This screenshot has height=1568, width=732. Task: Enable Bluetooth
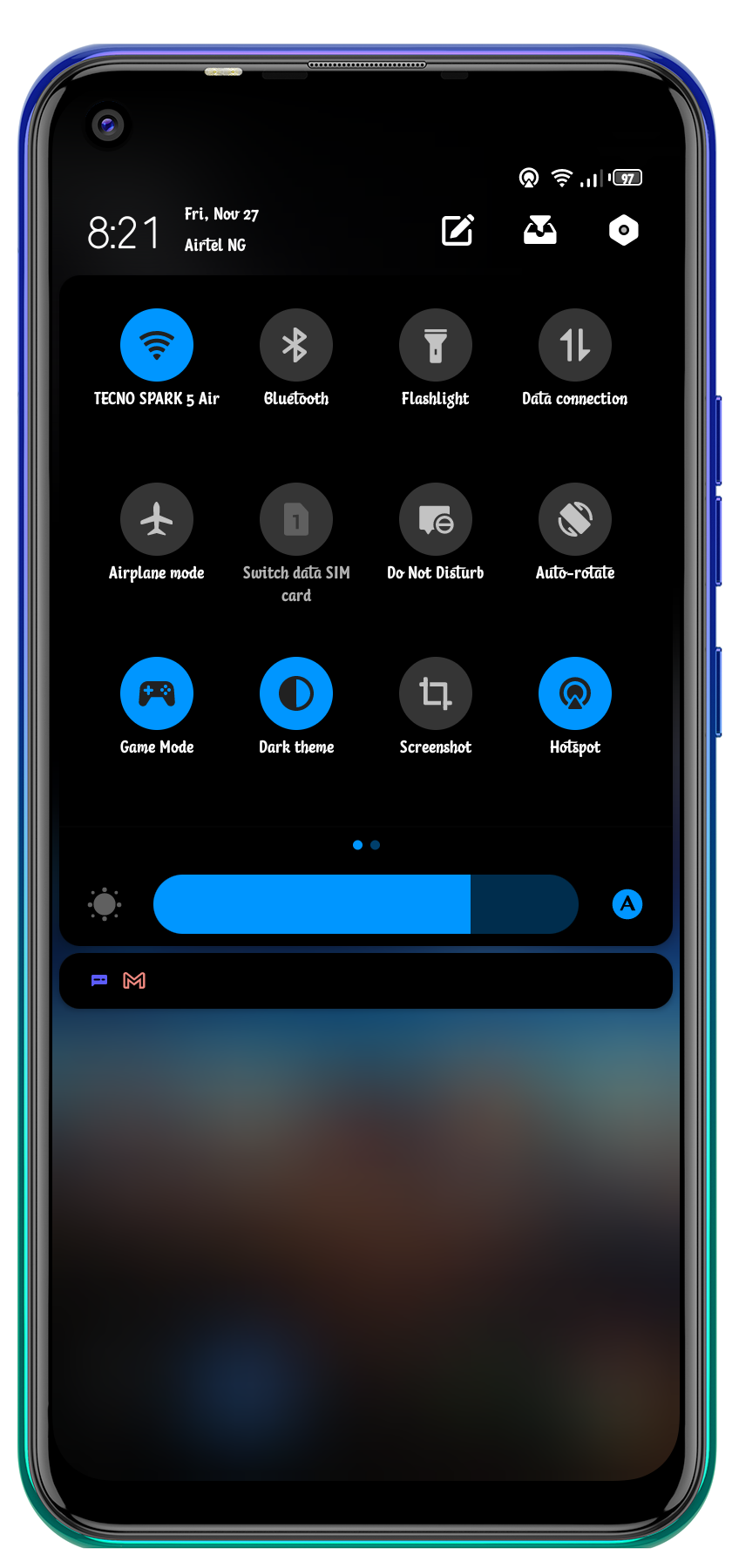pyautogui.click(x=296, y=345)
